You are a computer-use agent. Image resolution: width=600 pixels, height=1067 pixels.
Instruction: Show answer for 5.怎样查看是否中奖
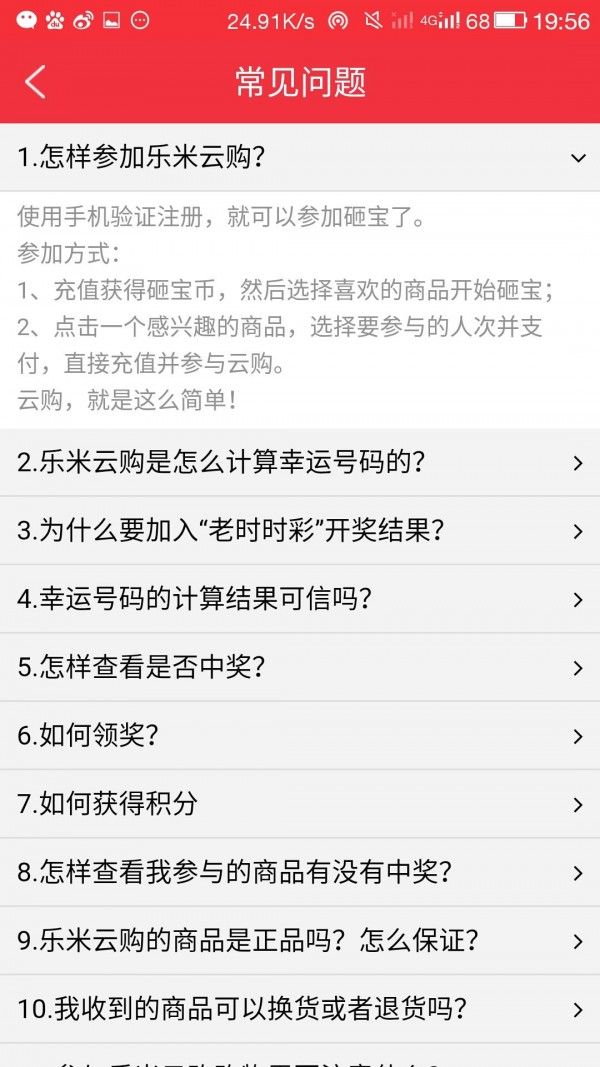pyautogui.click(x=300, y=668)
